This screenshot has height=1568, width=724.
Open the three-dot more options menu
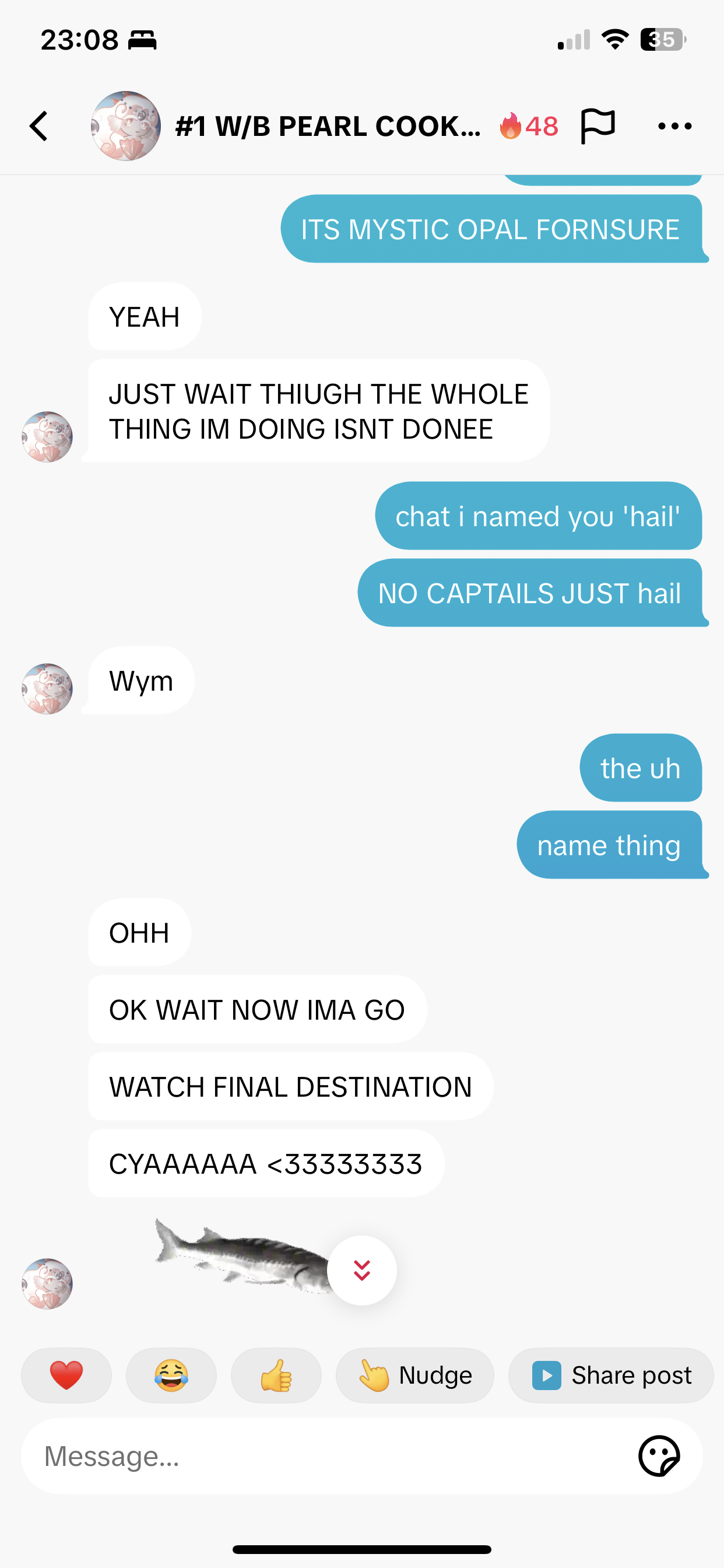point(674,126)
